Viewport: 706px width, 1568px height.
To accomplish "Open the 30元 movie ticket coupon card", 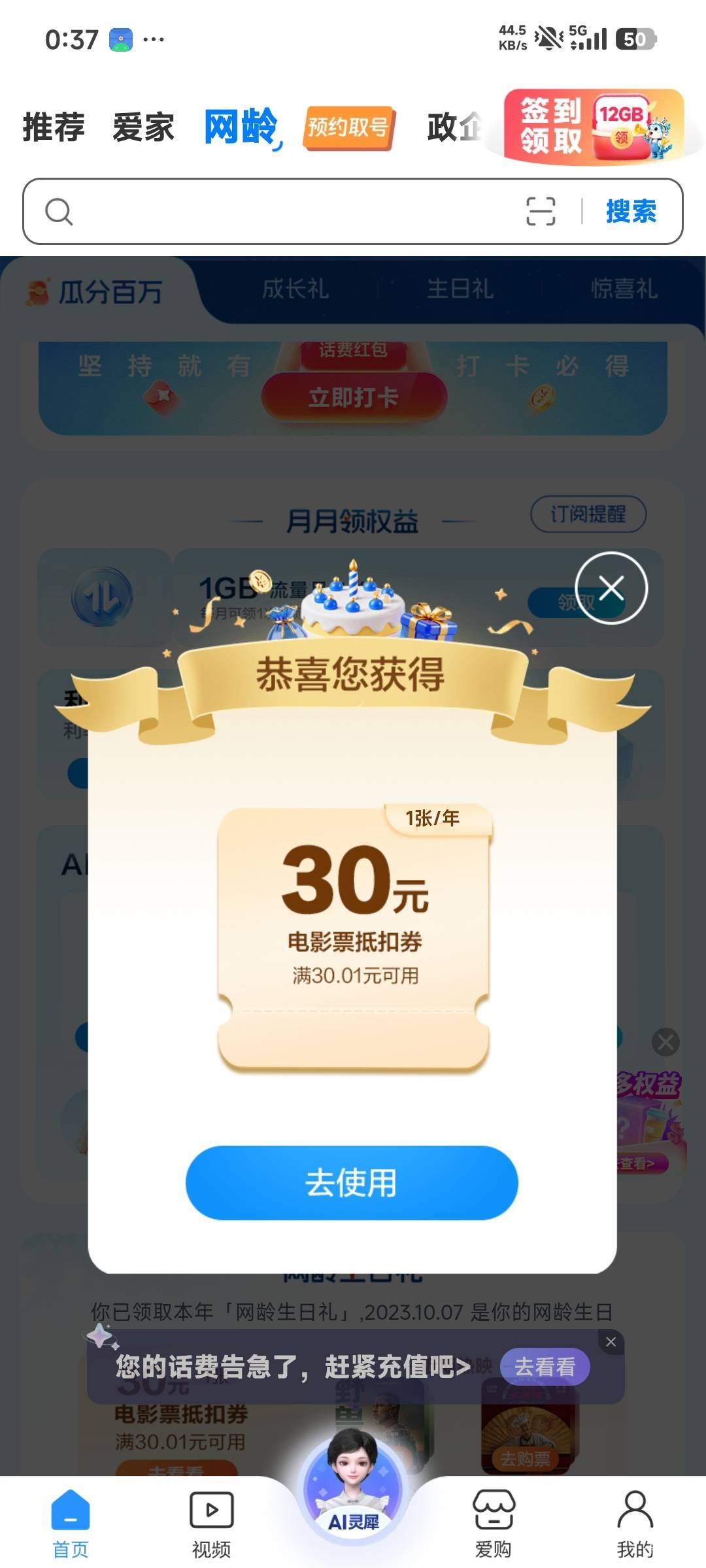I will tap(354, 938).
